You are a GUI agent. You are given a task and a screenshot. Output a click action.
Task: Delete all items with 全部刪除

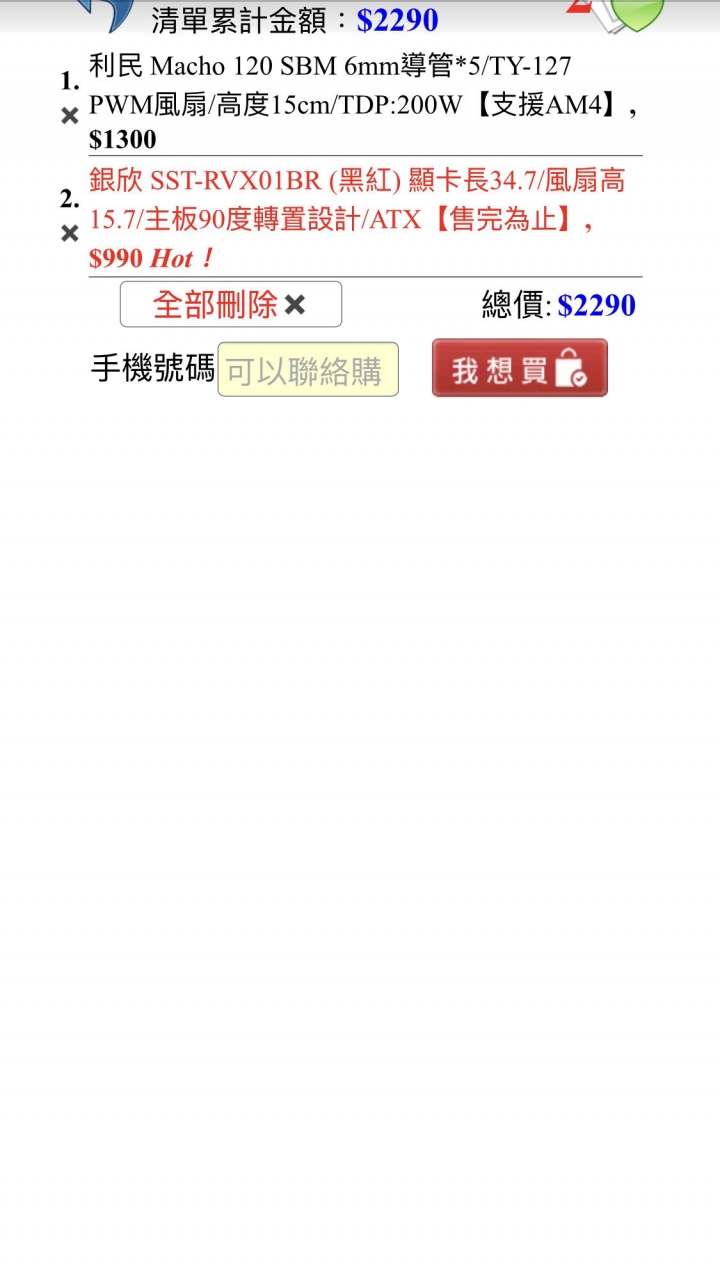pos(230,304)
